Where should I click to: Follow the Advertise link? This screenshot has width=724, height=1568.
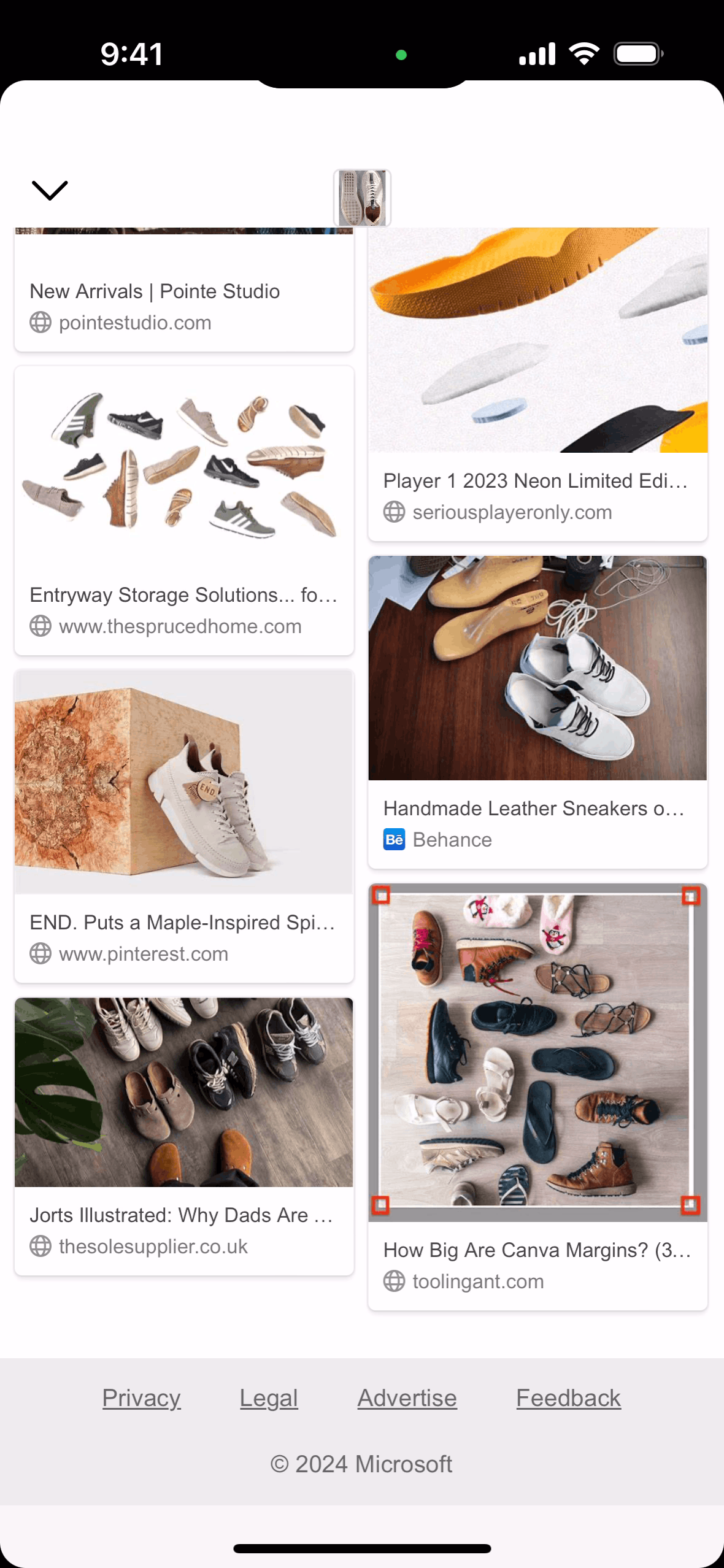point(407,1398)
